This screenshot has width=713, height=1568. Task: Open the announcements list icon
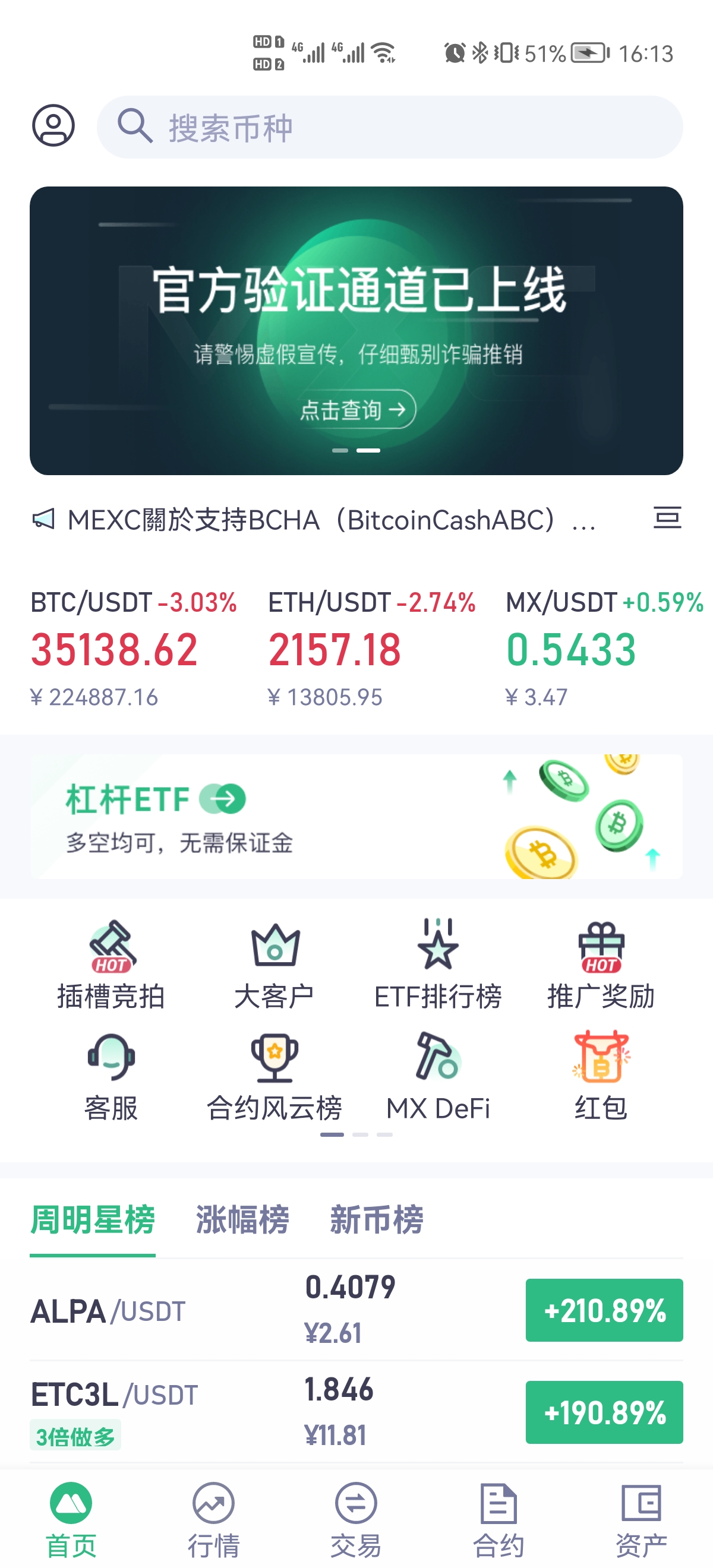[667, 518]
